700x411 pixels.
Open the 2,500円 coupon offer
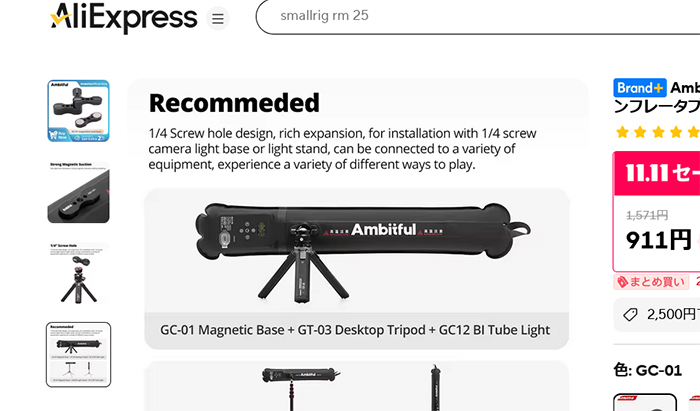click(x=655, y=314)
